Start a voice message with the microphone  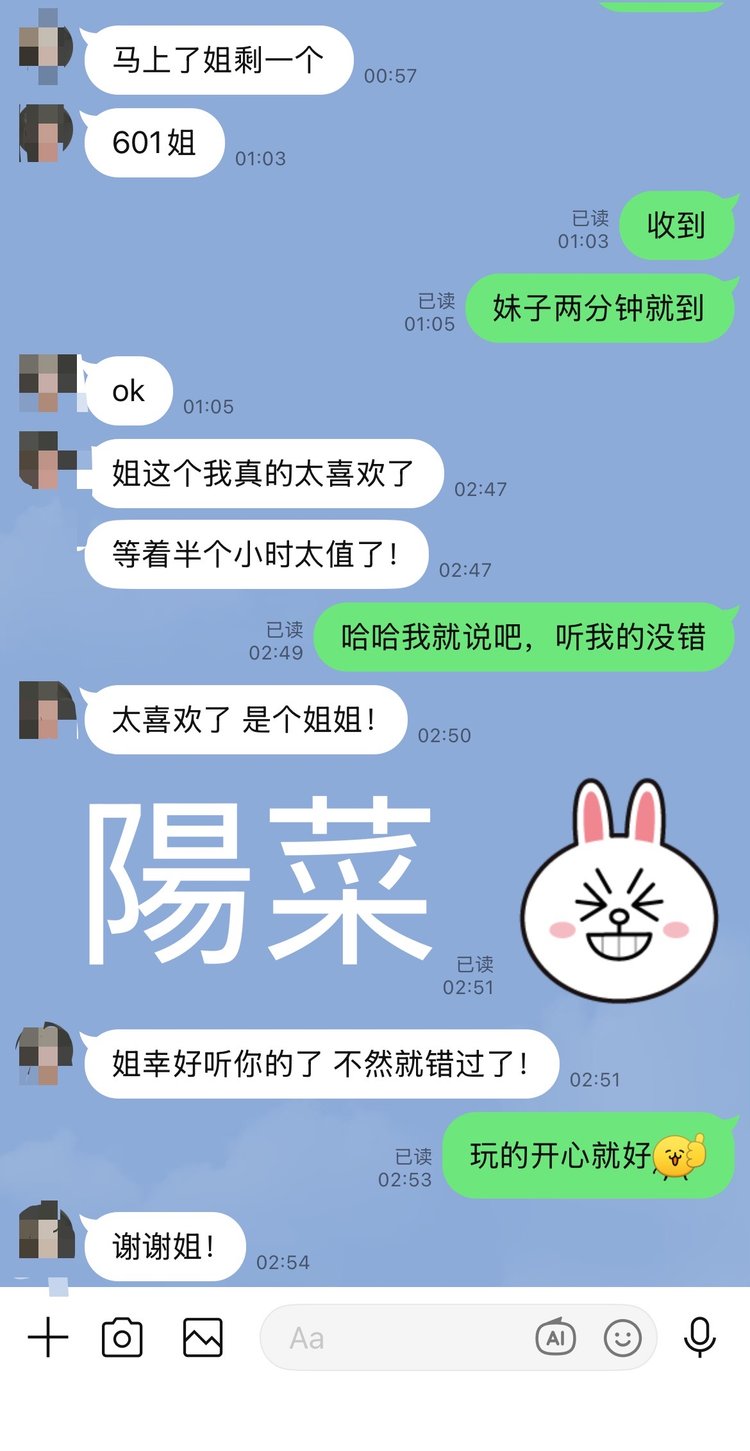[700, 1338]
